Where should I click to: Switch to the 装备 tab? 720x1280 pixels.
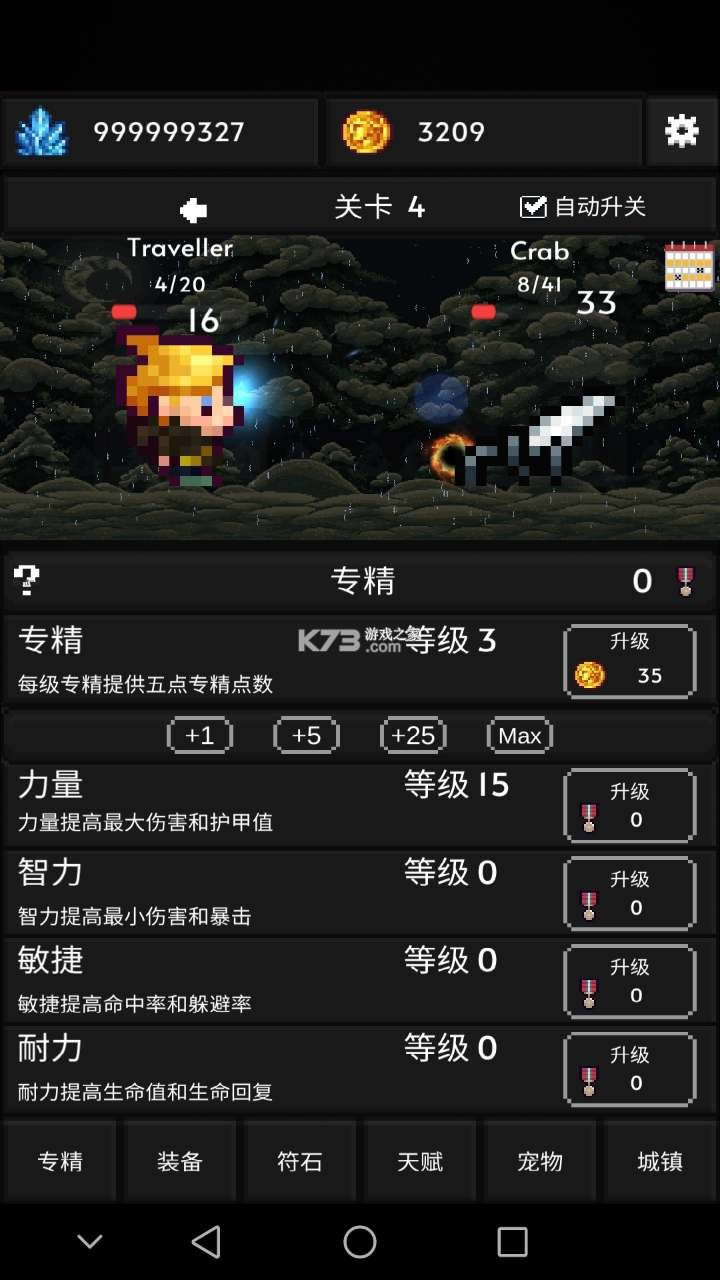coord(180,1160)
